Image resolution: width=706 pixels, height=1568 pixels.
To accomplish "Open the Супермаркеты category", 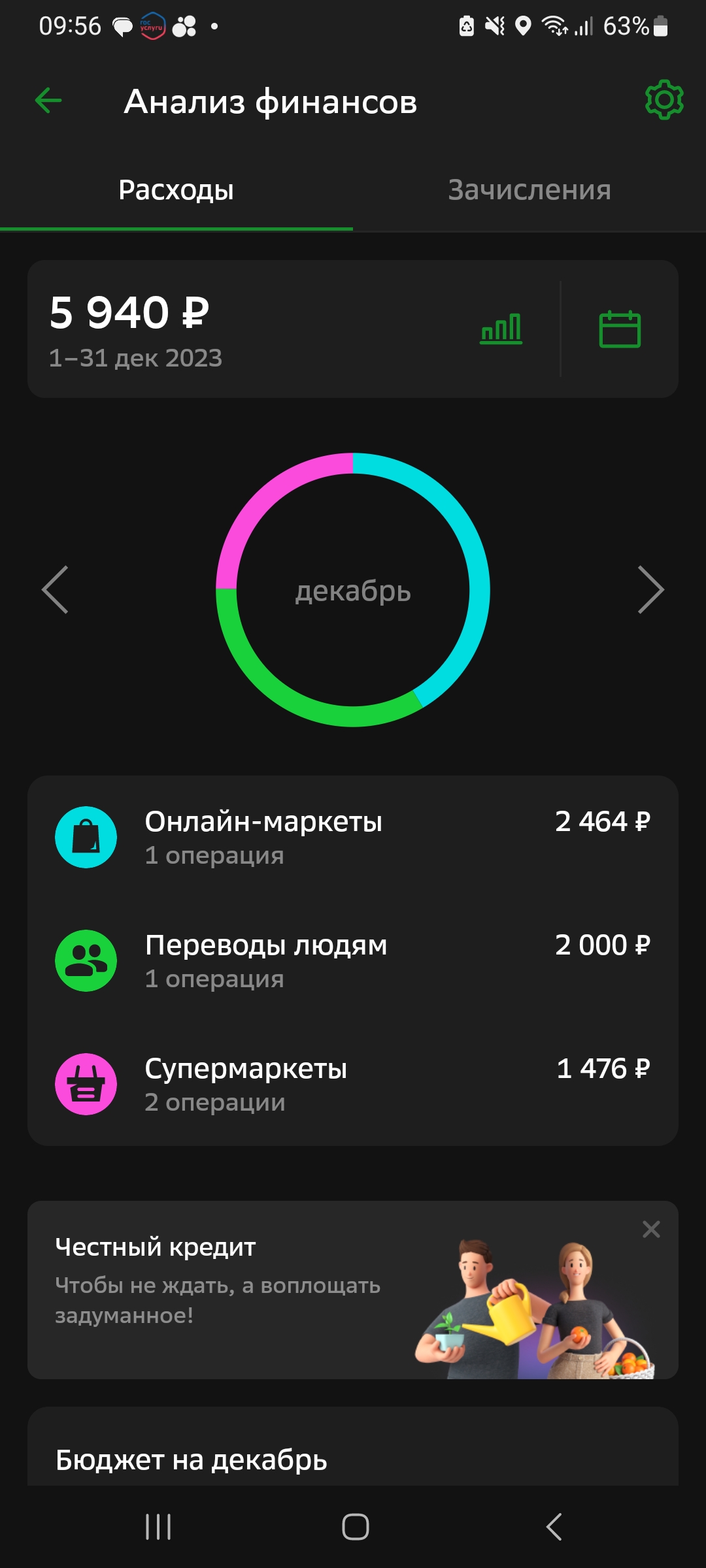I will (x=352, y=1085).
